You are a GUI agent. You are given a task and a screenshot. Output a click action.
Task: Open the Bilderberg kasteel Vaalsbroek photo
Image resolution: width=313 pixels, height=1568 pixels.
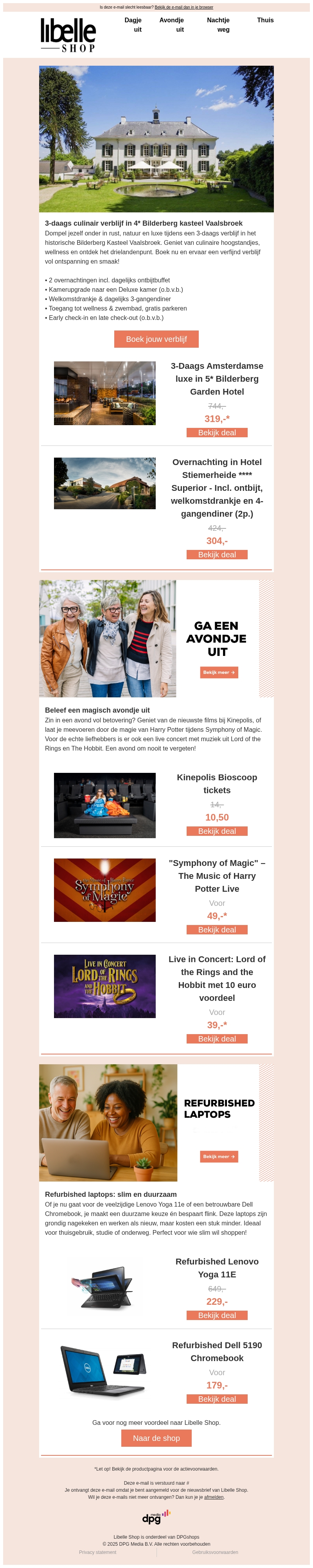156,139
